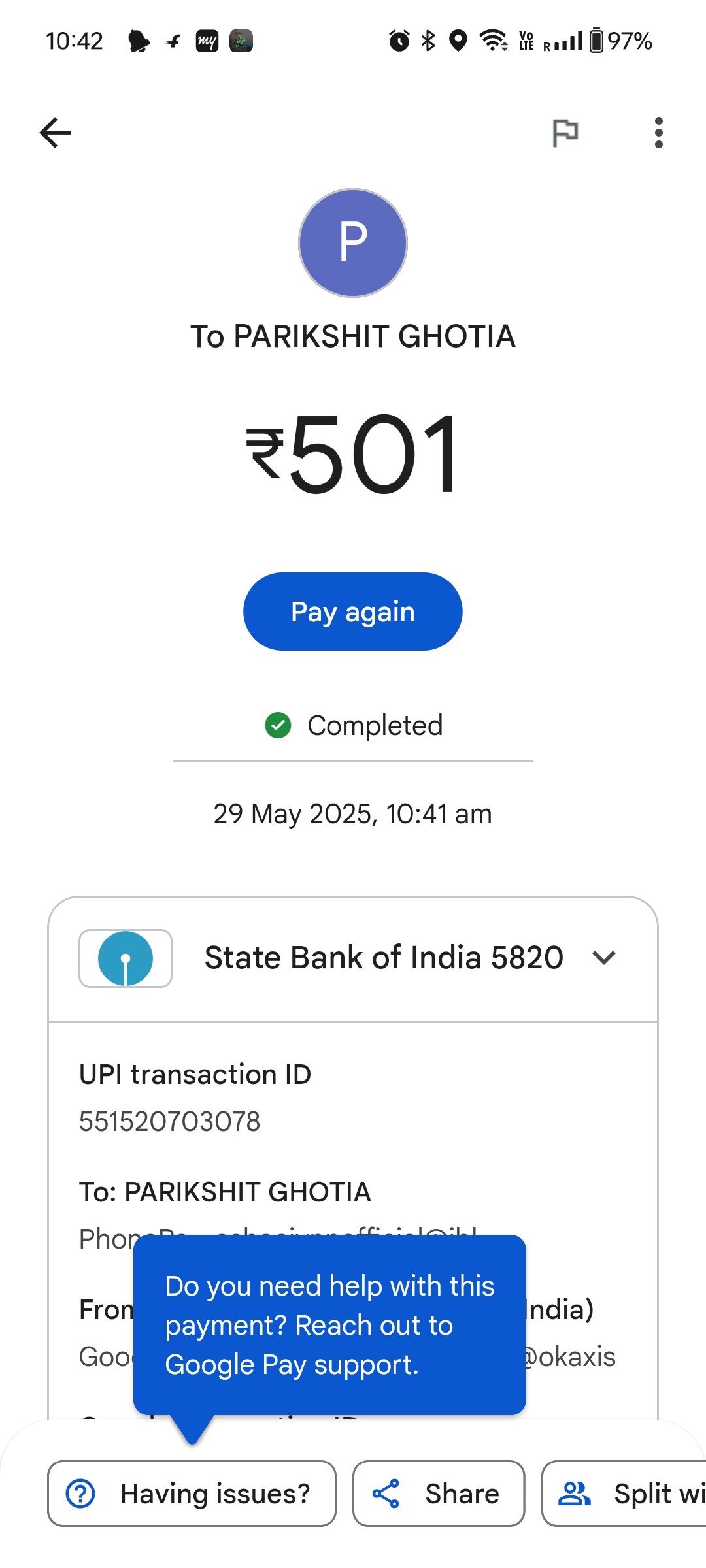Open the three-dot overflow menu
This screenshot has width=706, height=1568.
coord(658,133)
